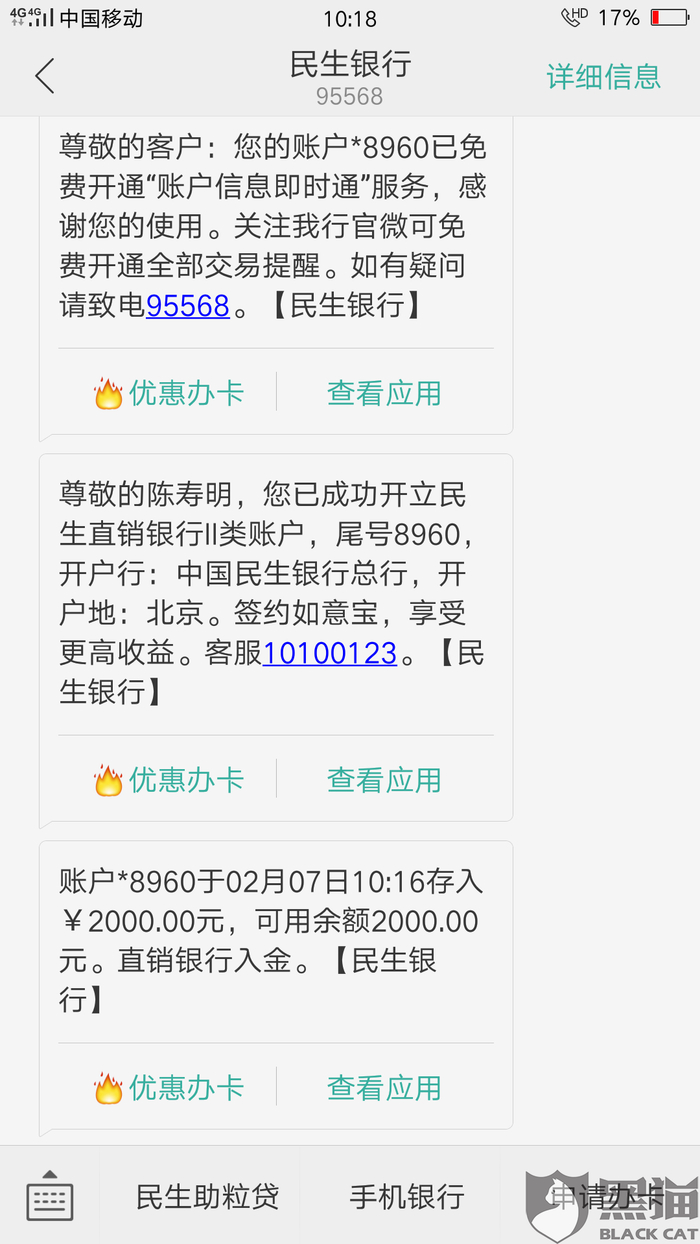Tap 优惠办卡 under the 账户信息即时通 message

point(168,393)
